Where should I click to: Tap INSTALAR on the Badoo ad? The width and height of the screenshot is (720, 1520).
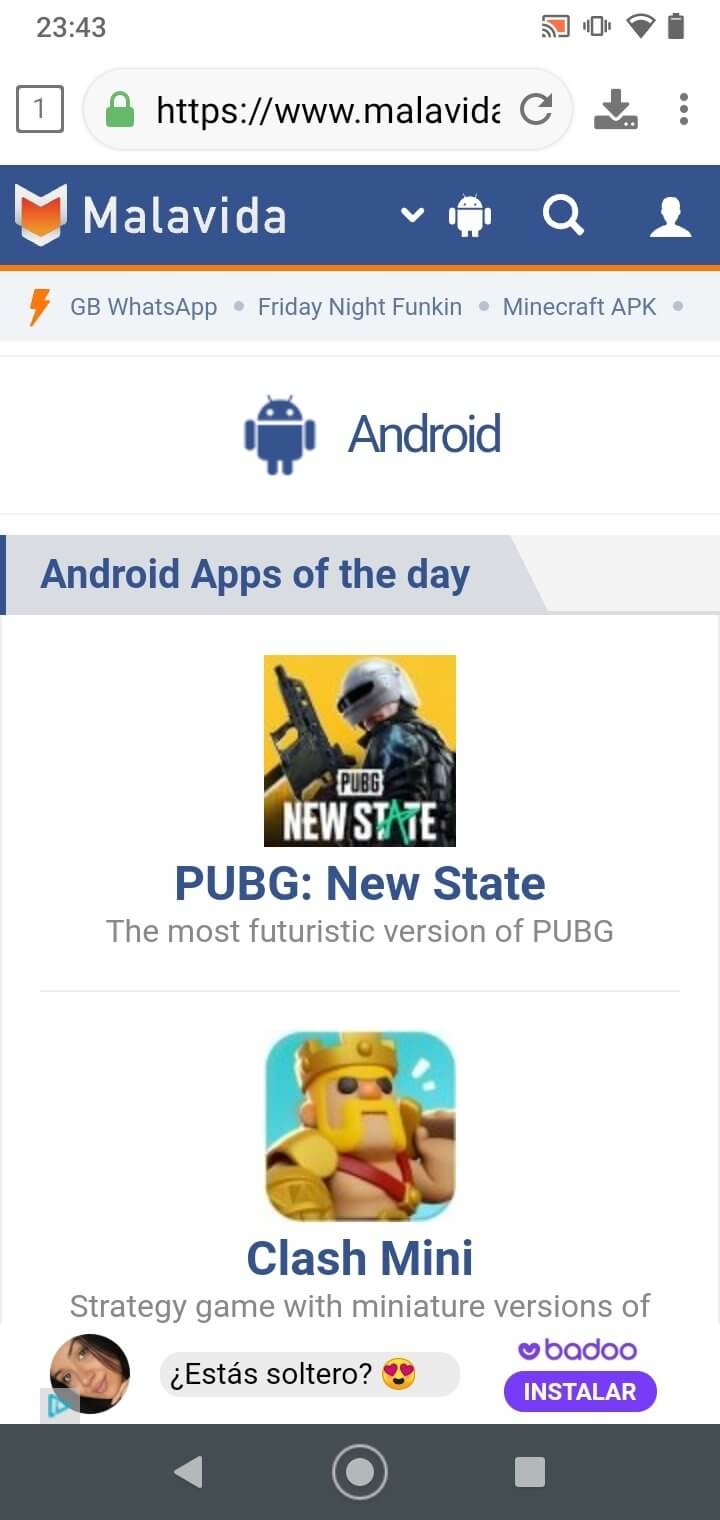click(580, 1391)
